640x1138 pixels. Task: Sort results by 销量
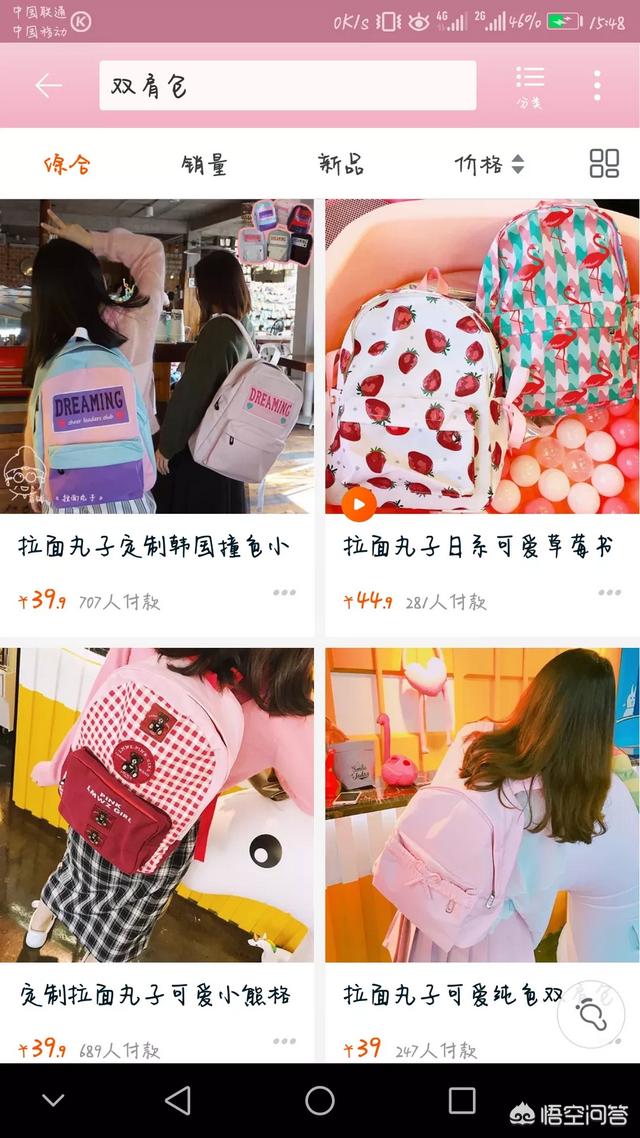[205, 164]
